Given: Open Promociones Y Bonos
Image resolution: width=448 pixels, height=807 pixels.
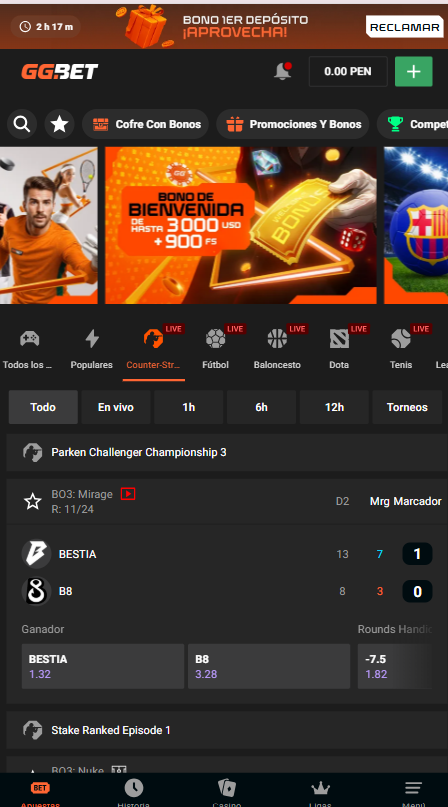Looking at the screenshot, I should click(292, 124).
